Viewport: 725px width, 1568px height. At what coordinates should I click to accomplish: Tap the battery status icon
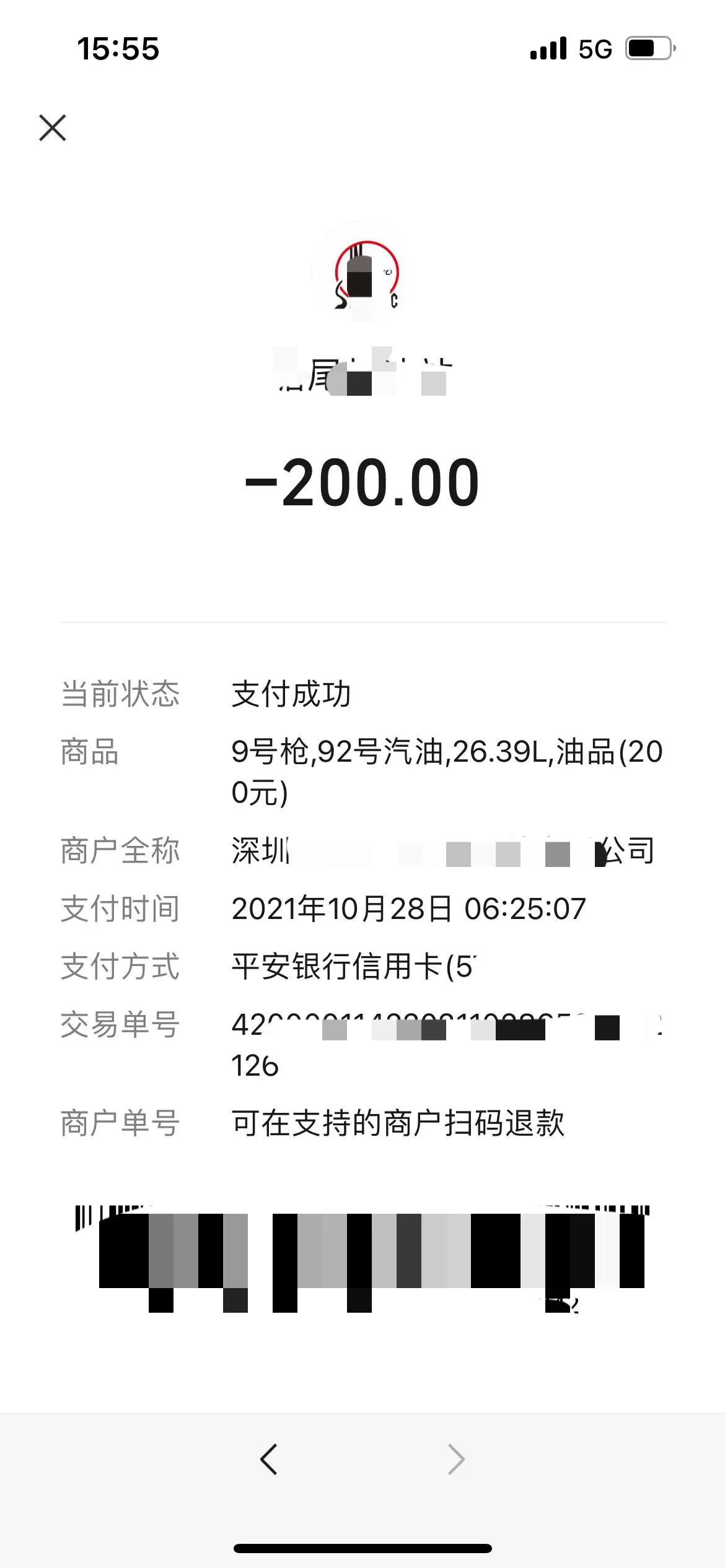tap(647, 48)
